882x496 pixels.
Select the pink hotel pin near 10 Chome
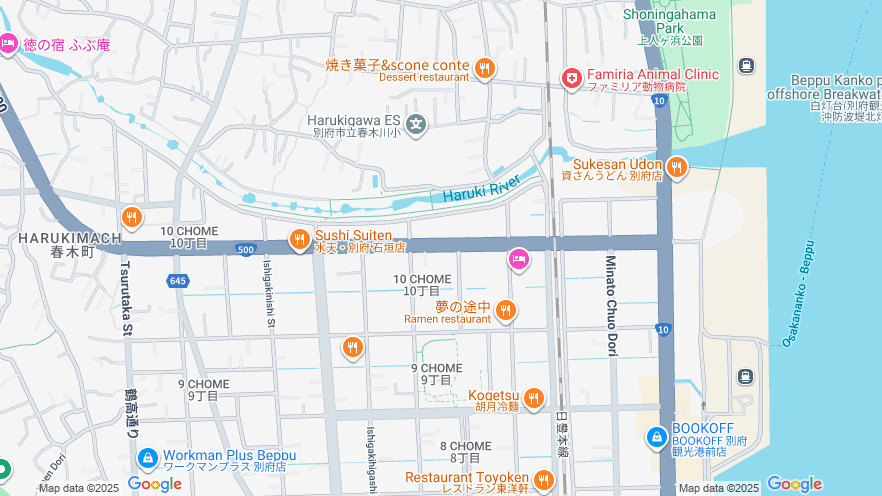coord(518,260)
